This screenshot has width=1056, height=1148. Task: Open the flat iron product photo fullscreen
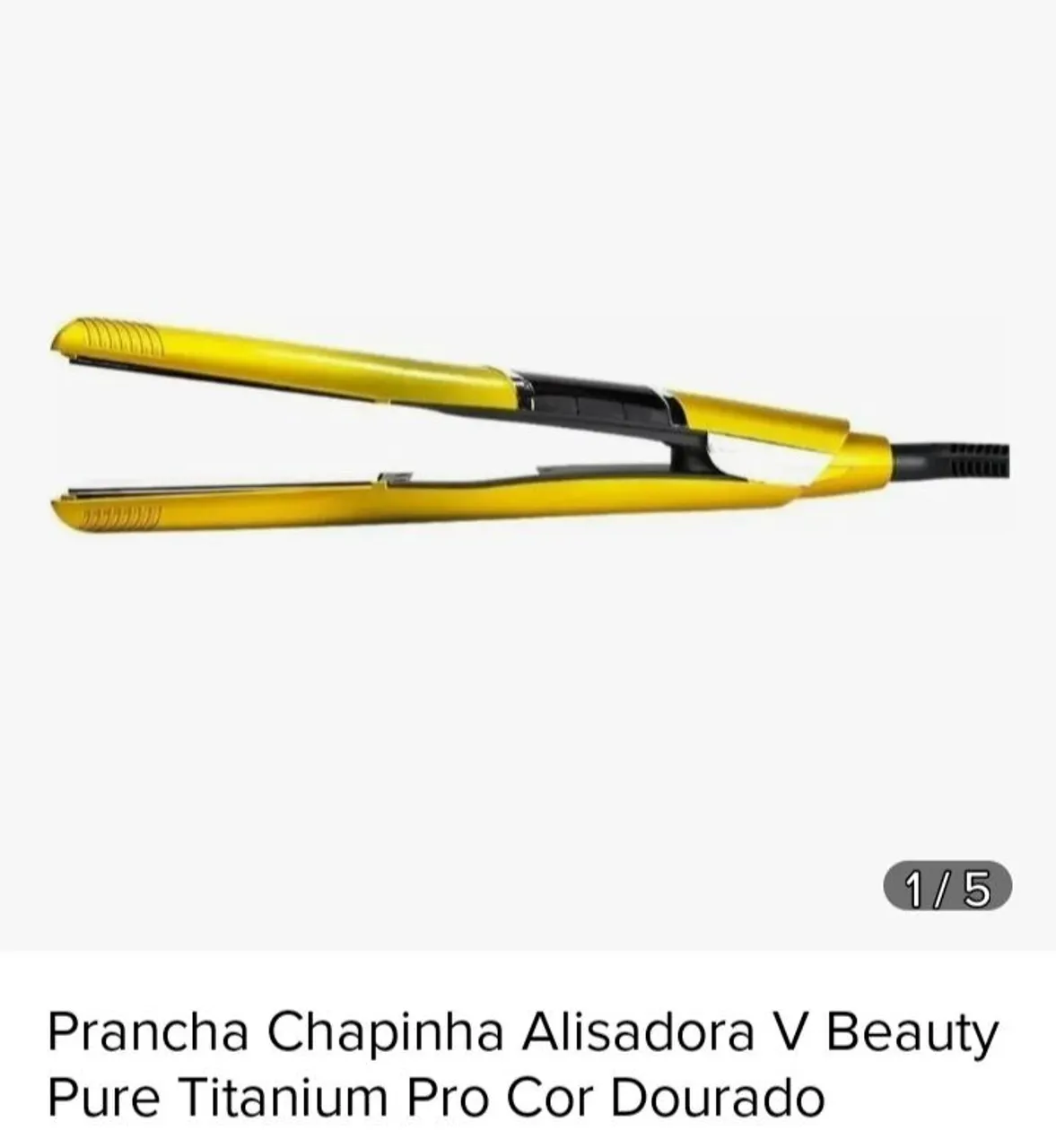(x=529, y=424)
